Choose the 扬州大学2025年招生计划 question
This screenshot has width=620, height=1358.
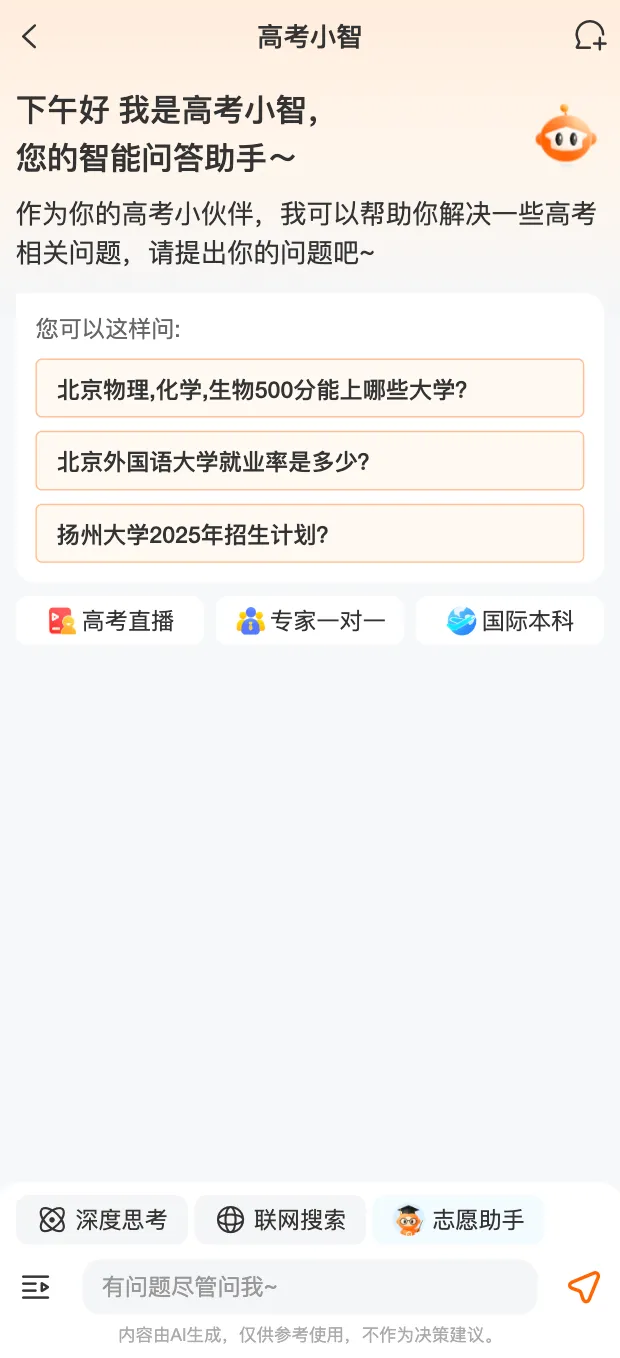coord(310,534)
